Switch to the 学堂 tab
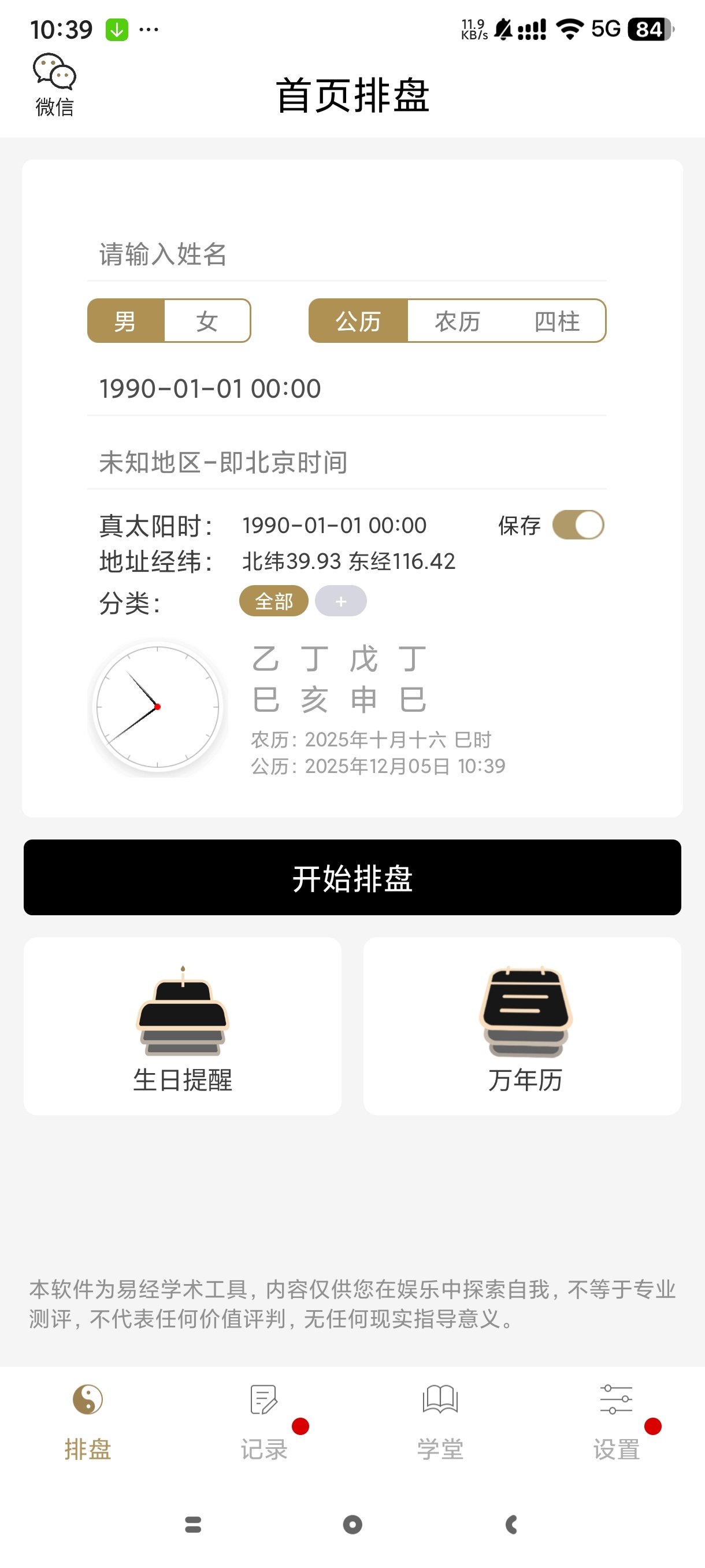The image size is (705, 1568). (440, 1421)
